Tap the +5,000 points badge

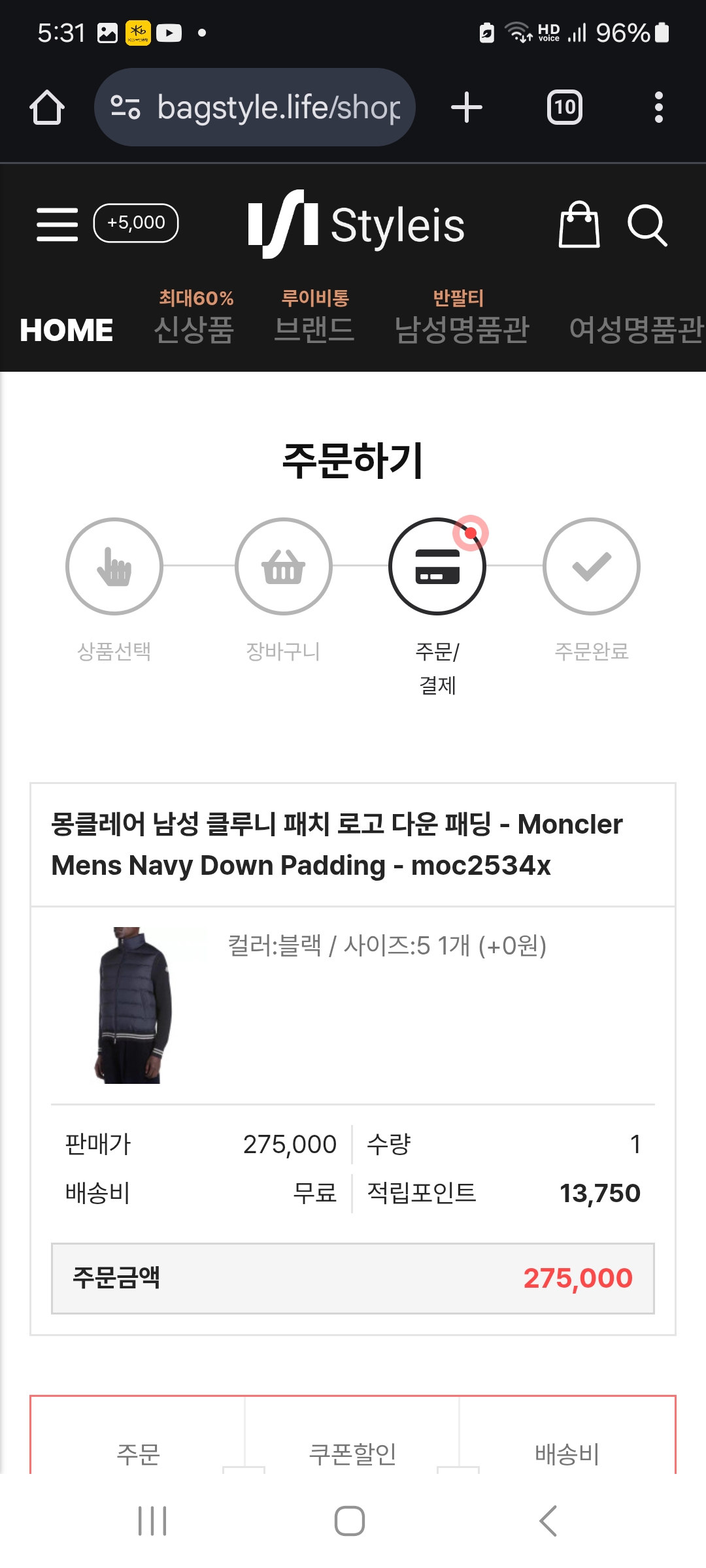point(136,223)
